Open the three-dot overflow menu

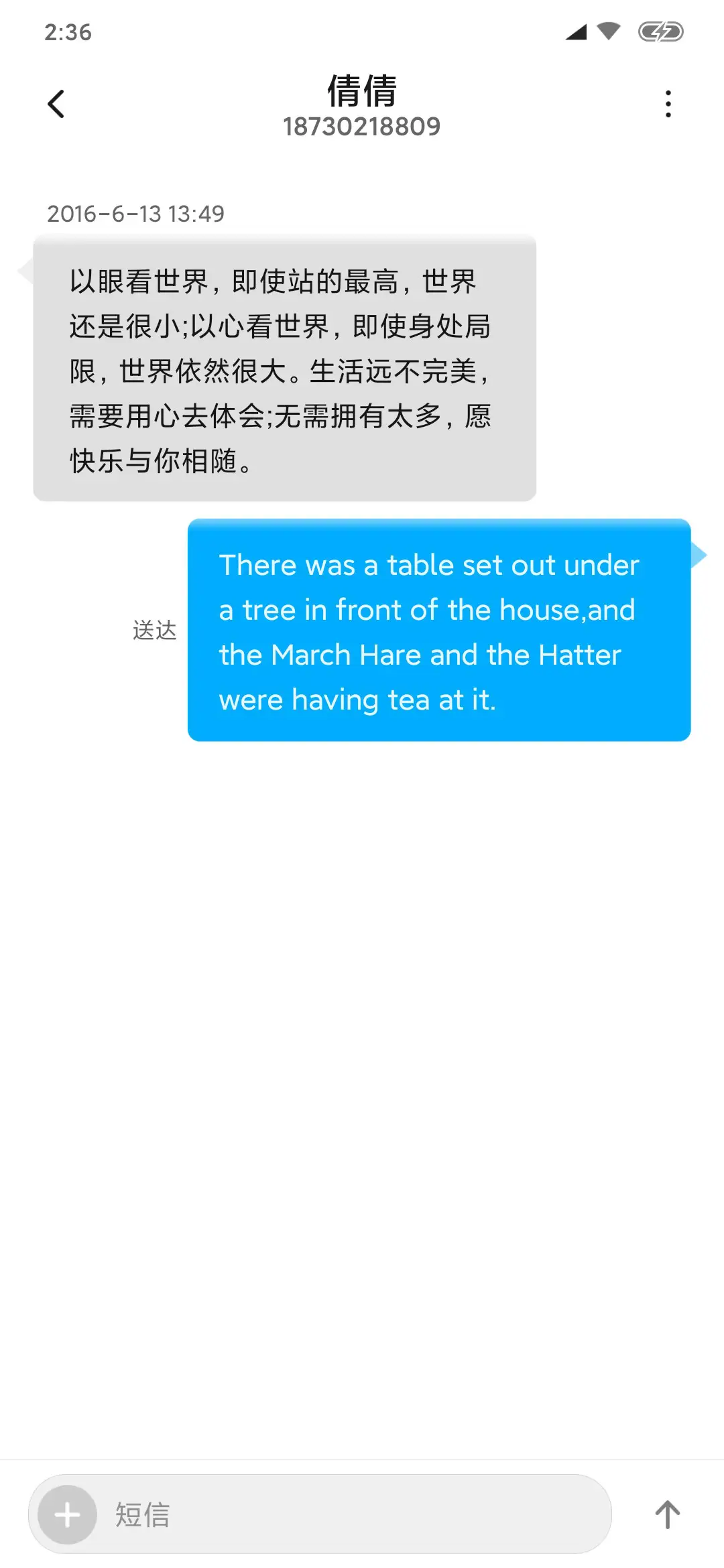[668, 104]
